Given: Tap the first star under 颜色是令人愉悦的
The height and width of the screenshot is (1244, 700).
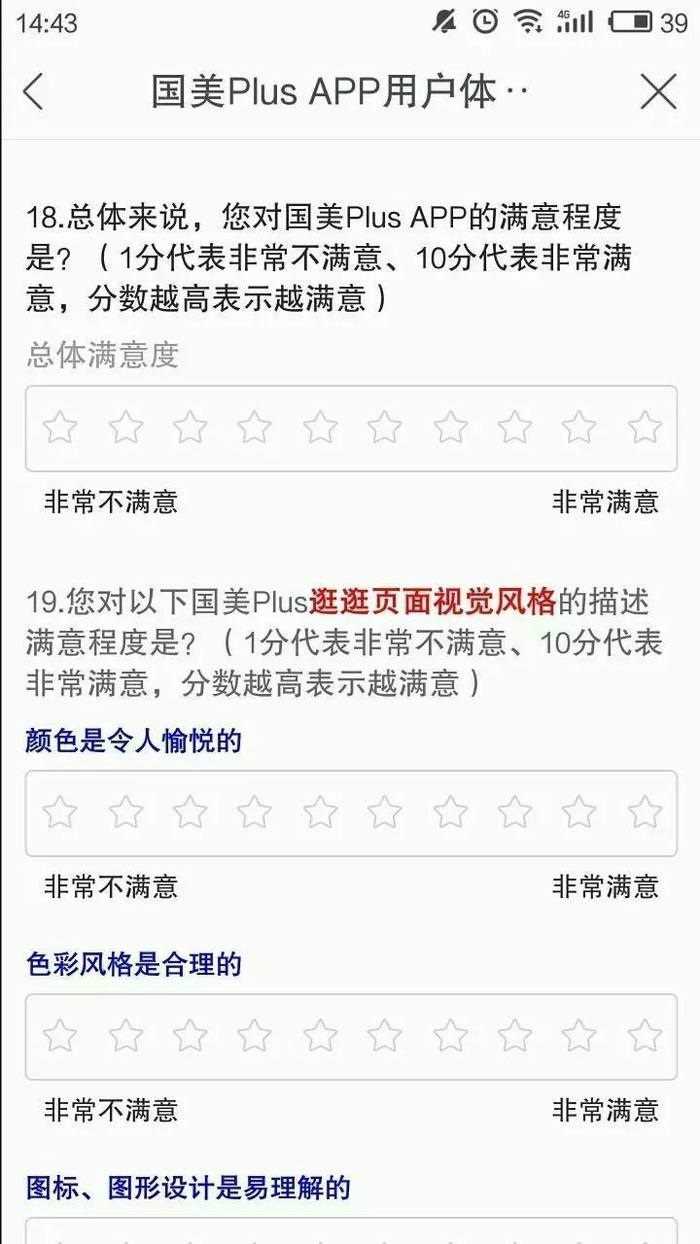Looking at the screenshot, I should pos(60,812).
